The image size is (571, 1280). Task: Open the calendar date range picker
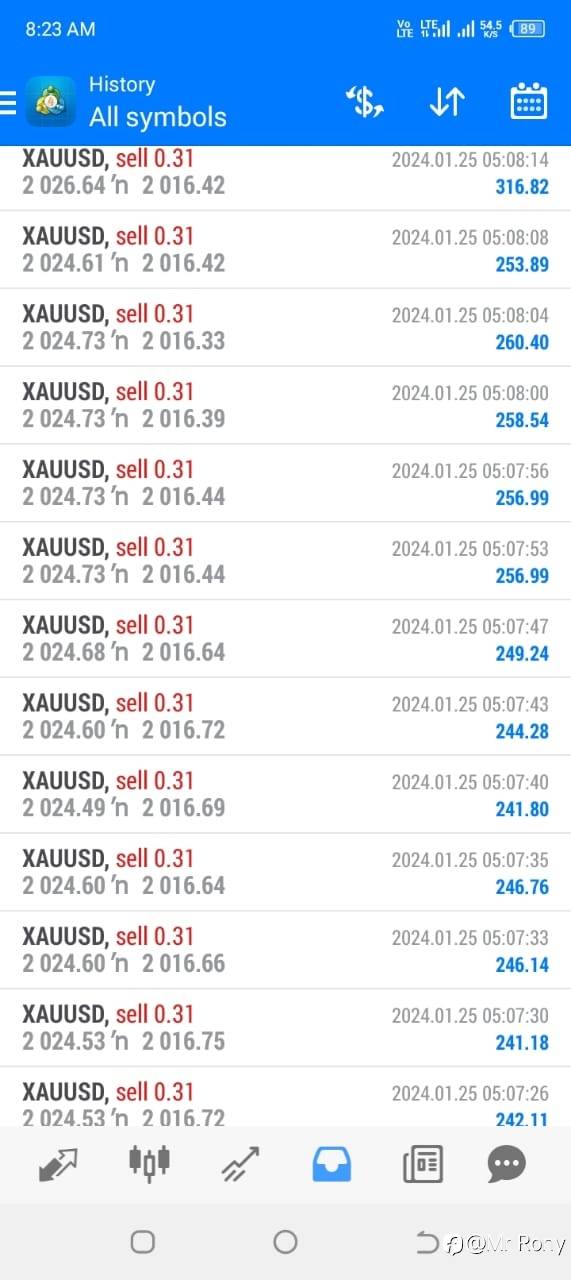(528, 102)
